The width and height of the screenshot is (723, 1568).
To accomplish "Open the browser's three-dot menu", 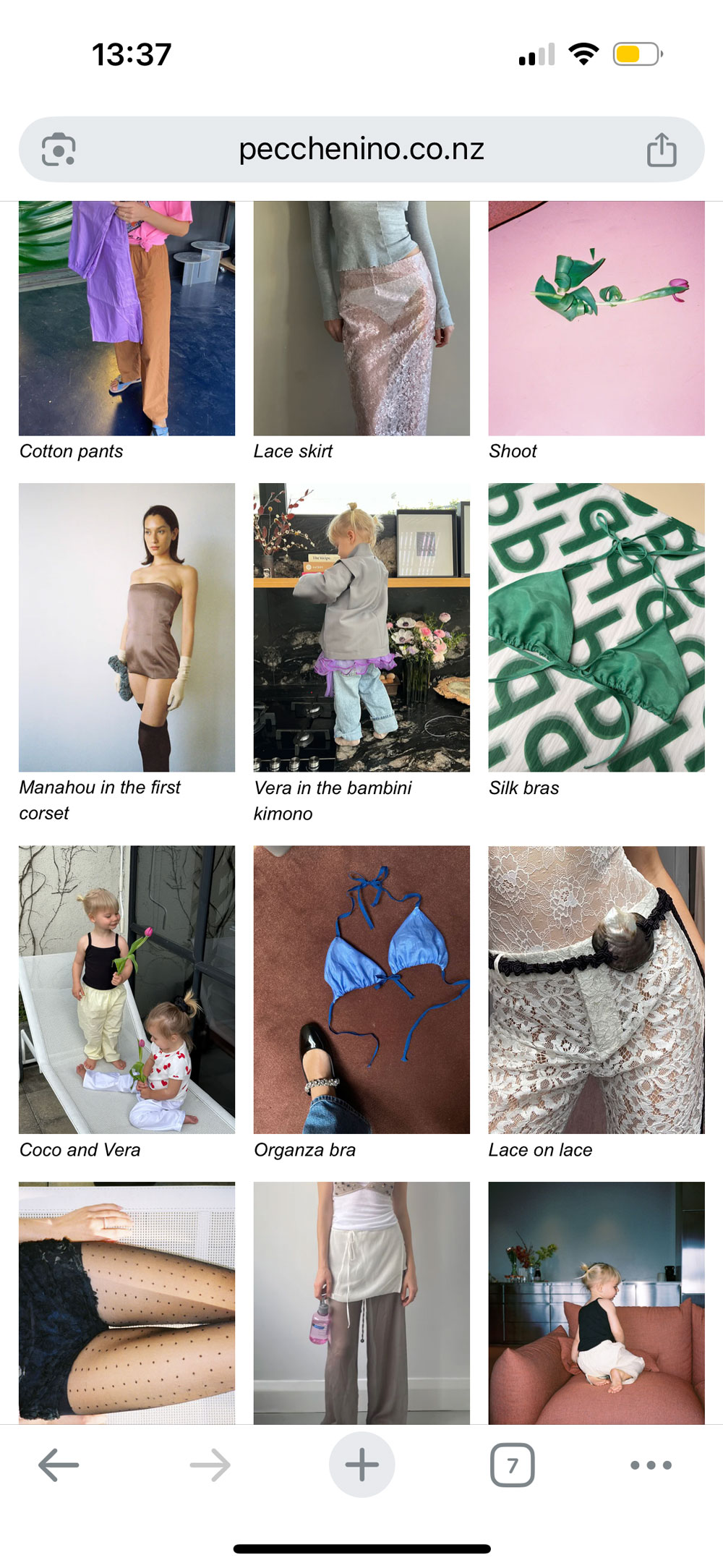I will (x=651, y=1465).
